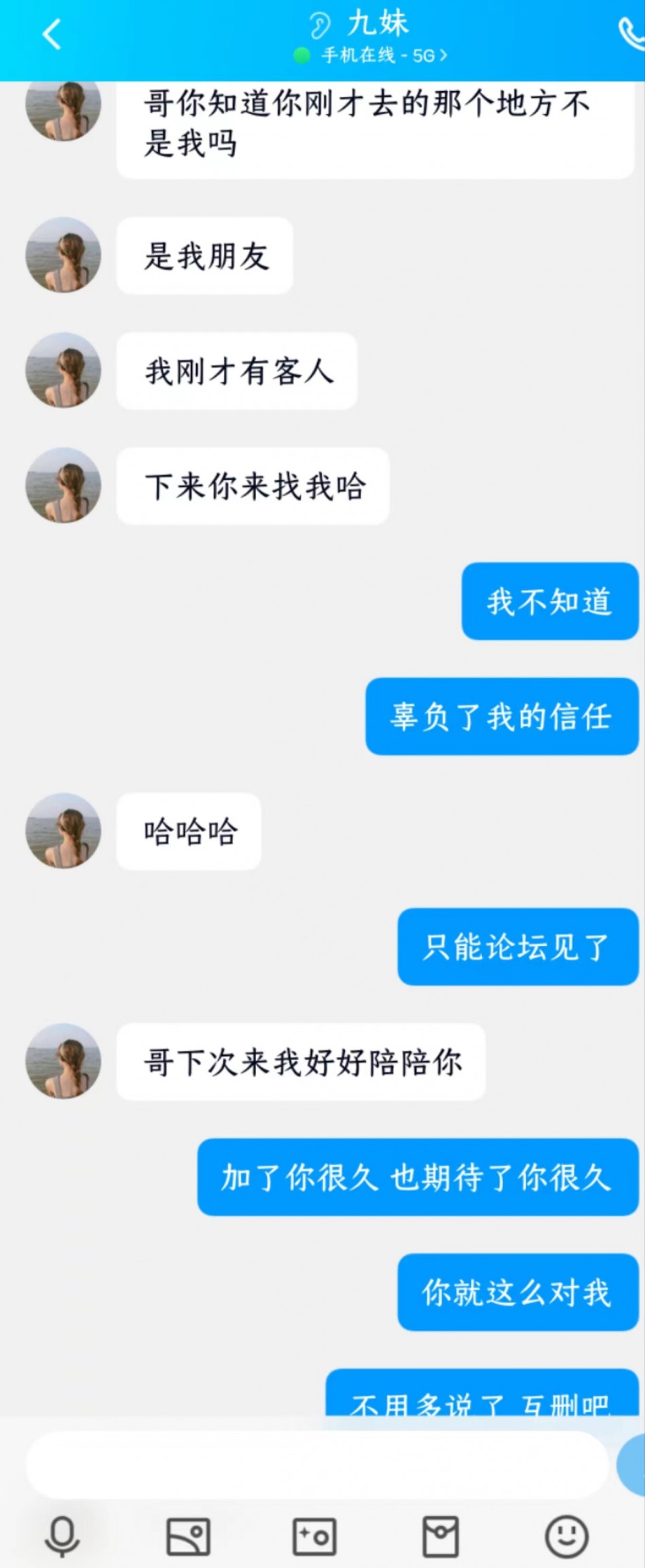Image resolution: width=645 pixels, height=1568 pixels.
Task: Open the photo gallery picker
Action: (188, 1536)
